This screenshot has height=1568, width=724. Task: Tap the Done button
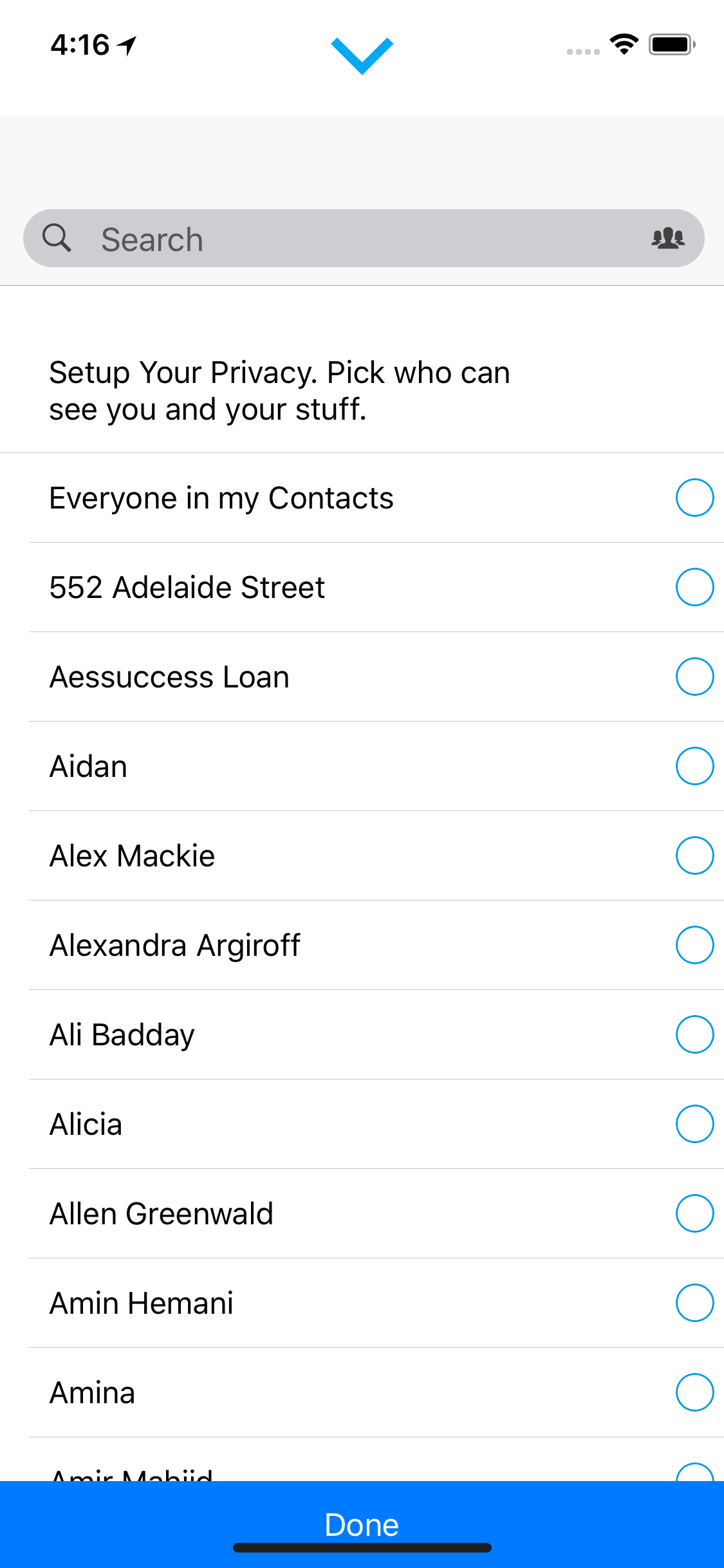[362, 1524]
